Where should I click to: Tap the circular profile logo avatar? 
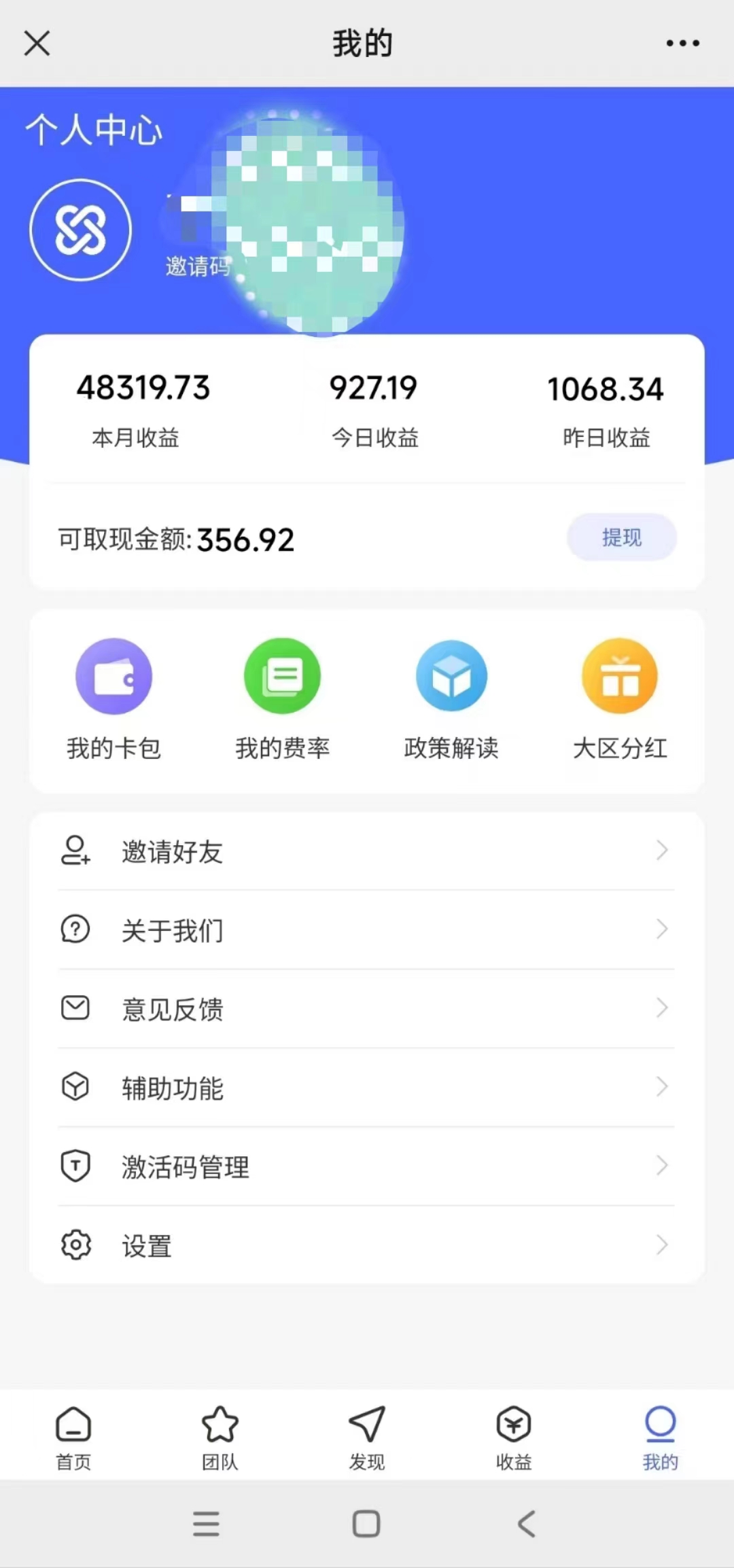[x=80, y=230]
